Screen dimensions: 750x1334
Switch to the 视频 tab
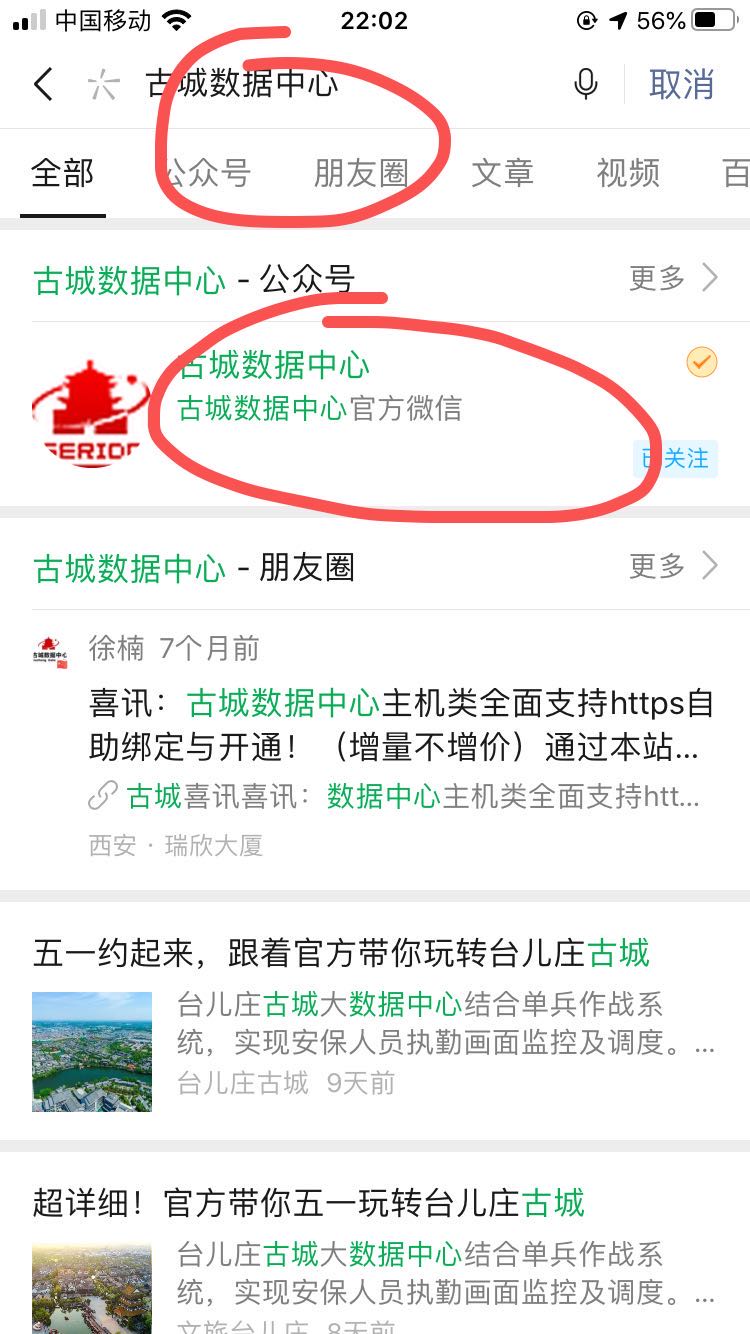628,173
